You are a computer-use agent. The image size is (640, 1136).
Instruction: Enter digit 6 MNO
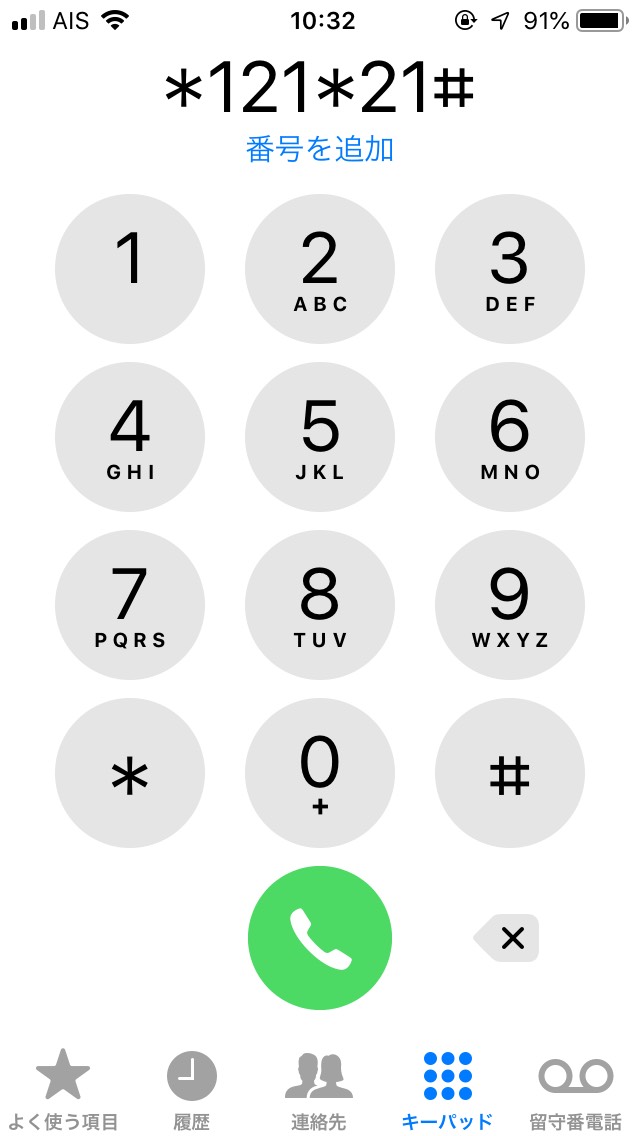[x=510, y=437]
